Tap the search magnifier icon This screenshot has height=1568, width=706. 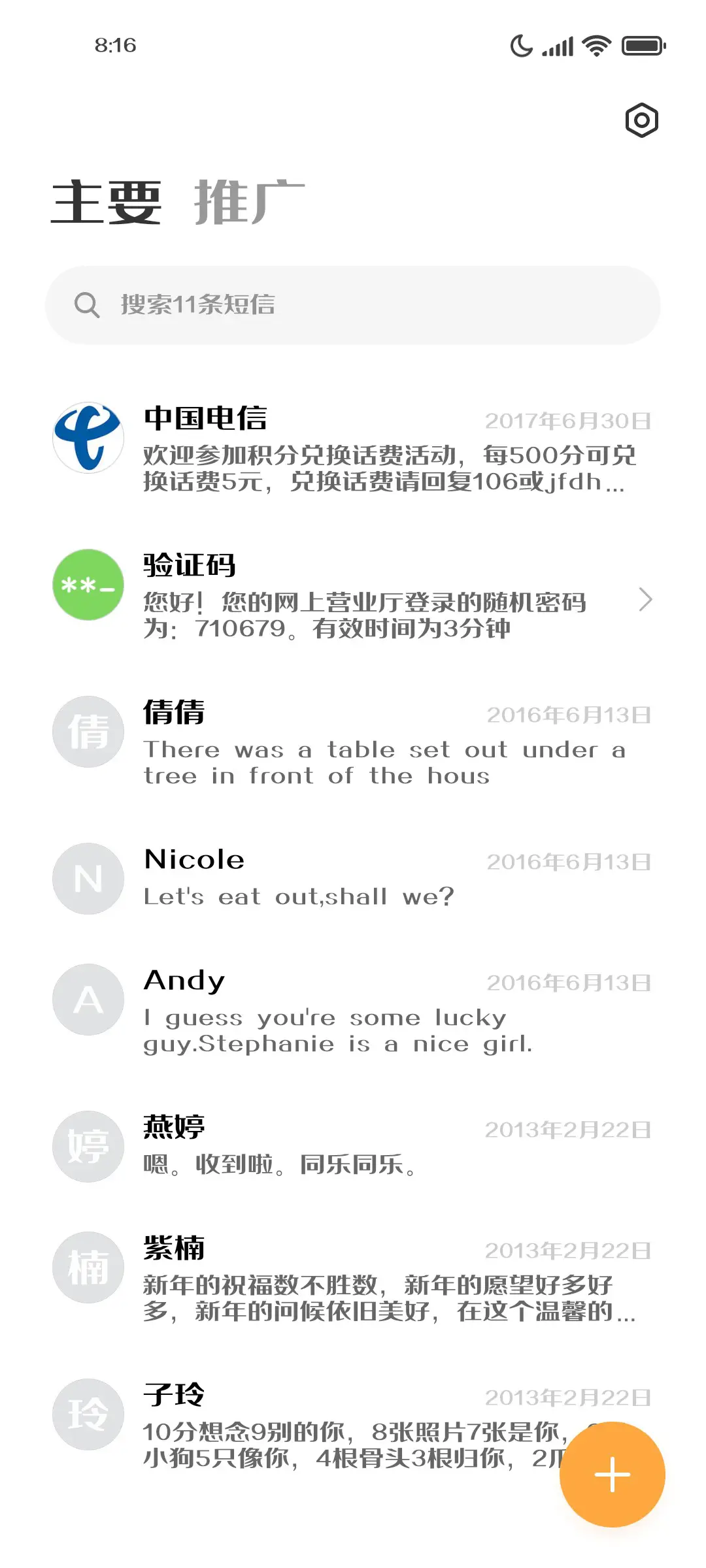(87, 303)
